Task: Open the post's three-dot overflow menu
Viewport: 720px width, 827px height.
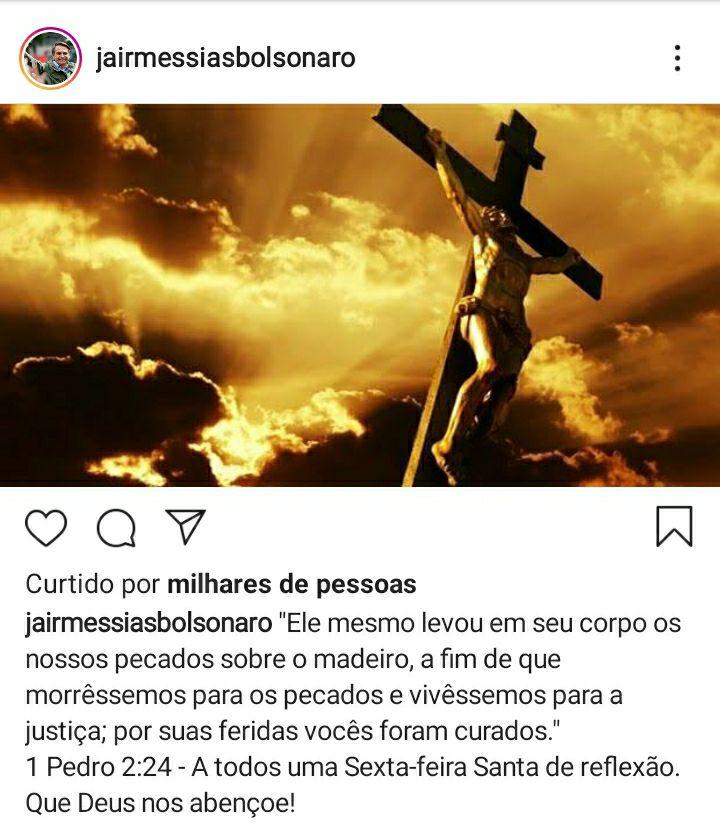Action: pos(677,58)
